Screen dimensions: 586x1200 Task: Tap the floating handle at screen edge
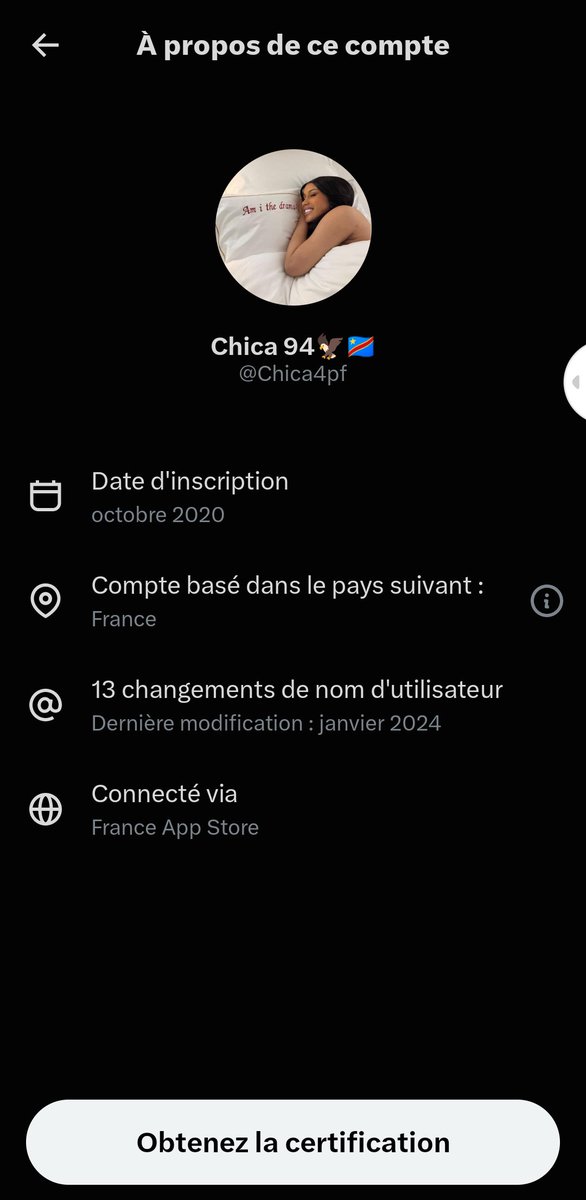tap(576, 380)
